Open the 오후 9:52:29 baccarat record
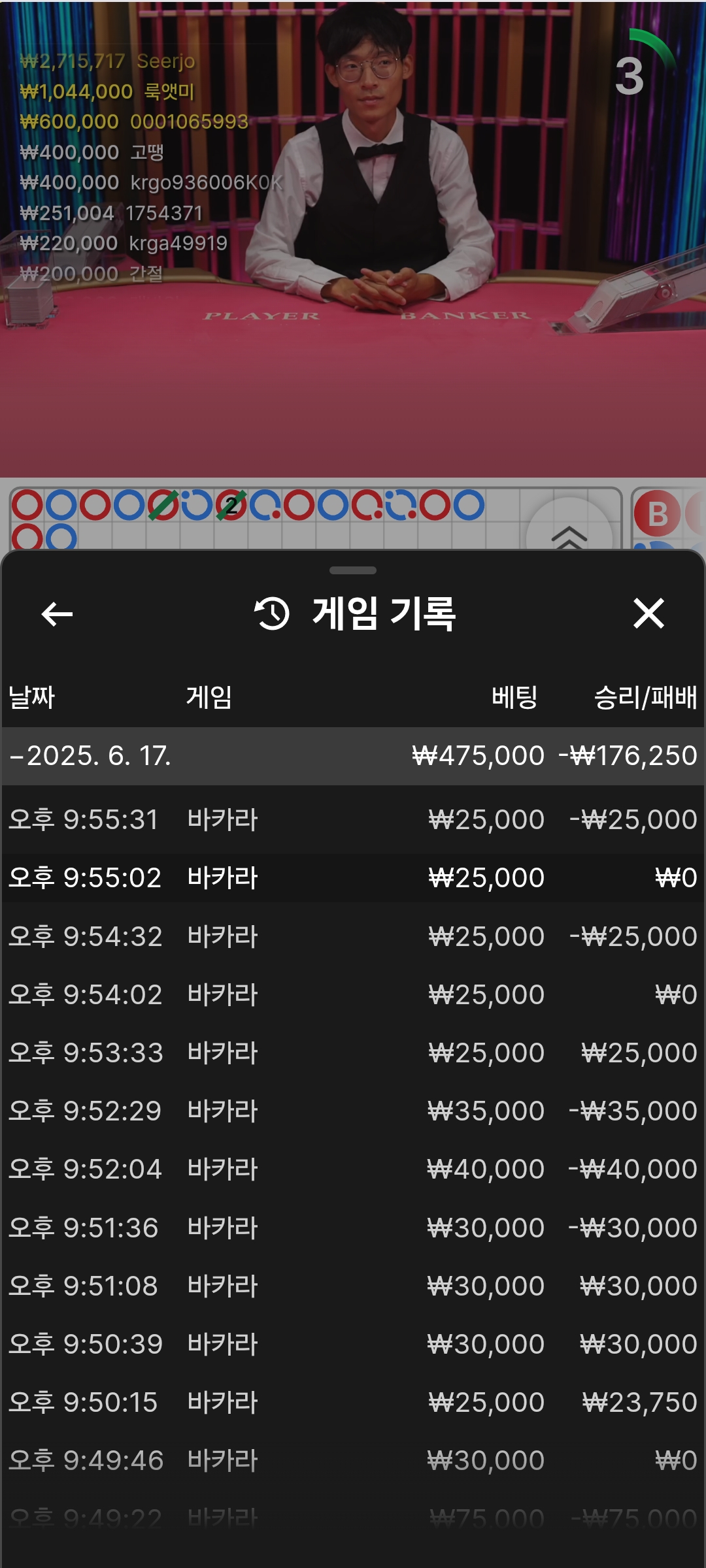 pos(353,1111)
